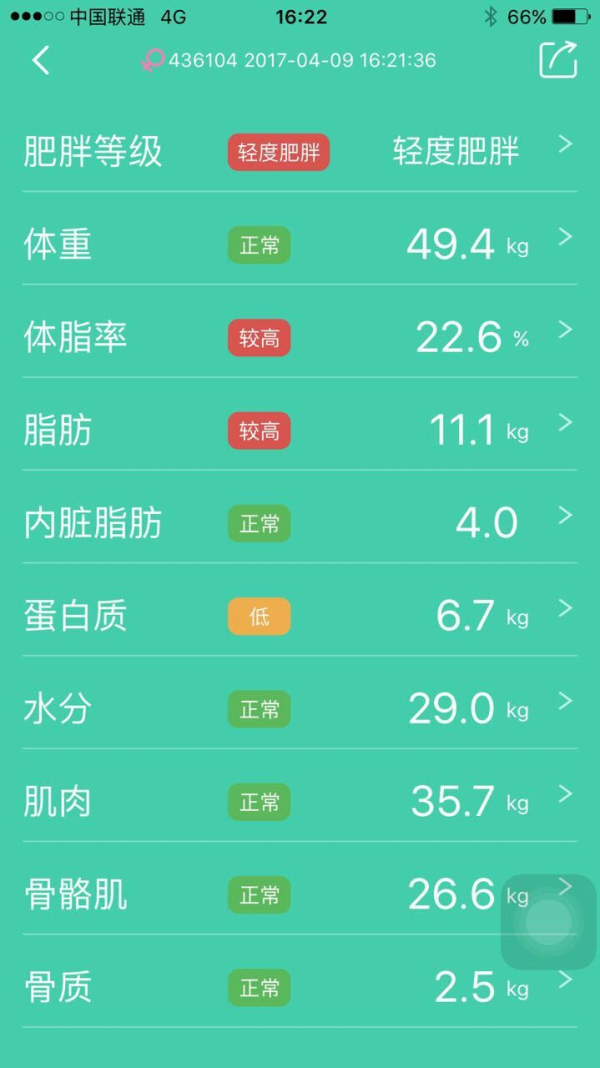
Task: Open the 体重 49.4 kg row
Action: point(300,245)
